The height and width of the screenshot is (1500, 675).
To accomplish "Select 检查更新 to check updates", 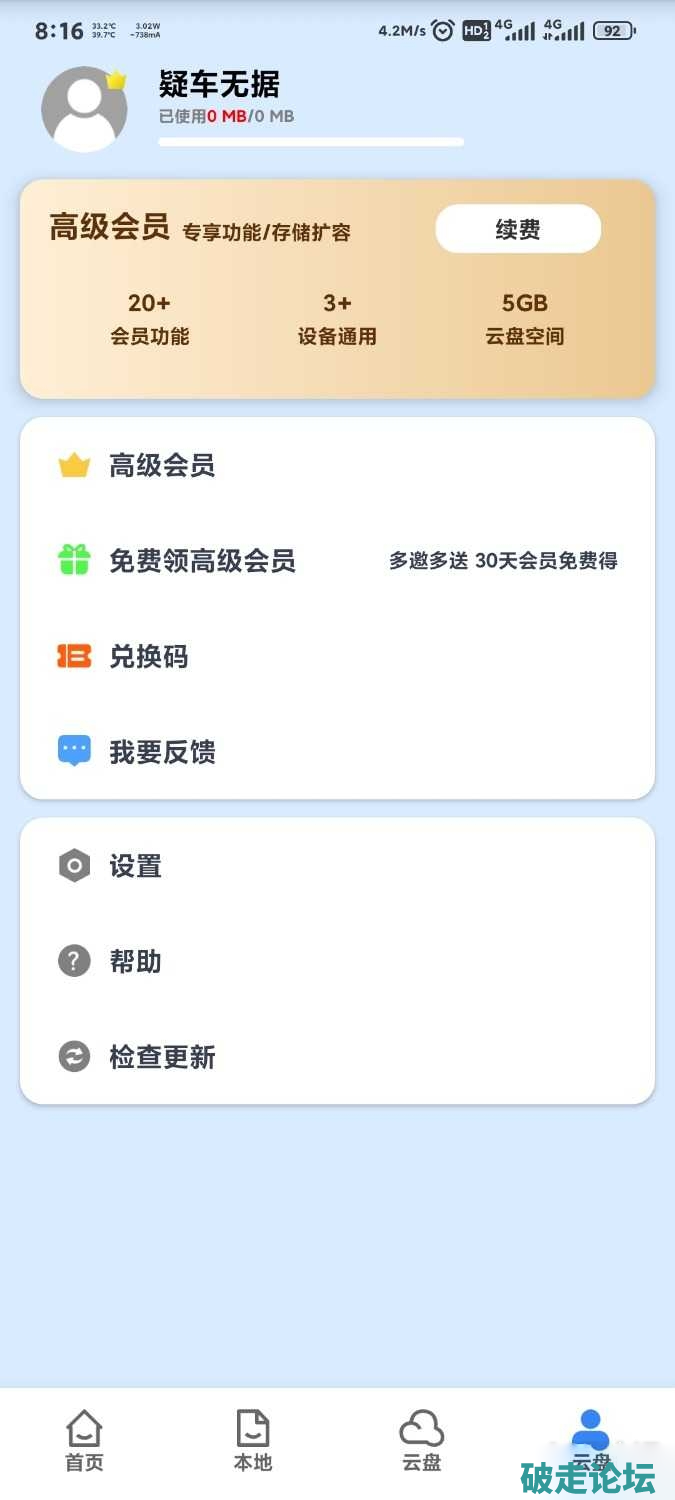I will pyautogui.click(x=337, y=1057).
